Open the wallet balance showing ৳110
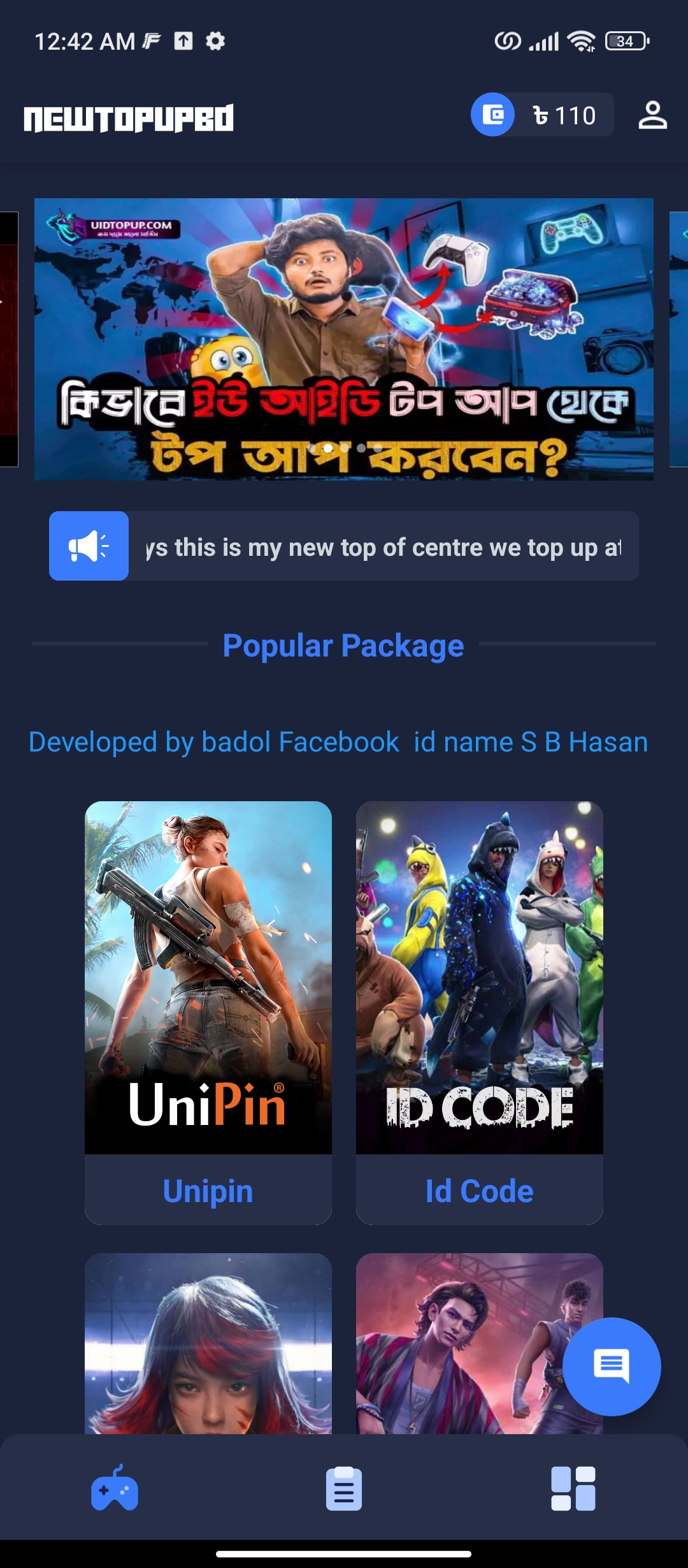The width and height of the screenshot is (688, 1568). (542, 115)
